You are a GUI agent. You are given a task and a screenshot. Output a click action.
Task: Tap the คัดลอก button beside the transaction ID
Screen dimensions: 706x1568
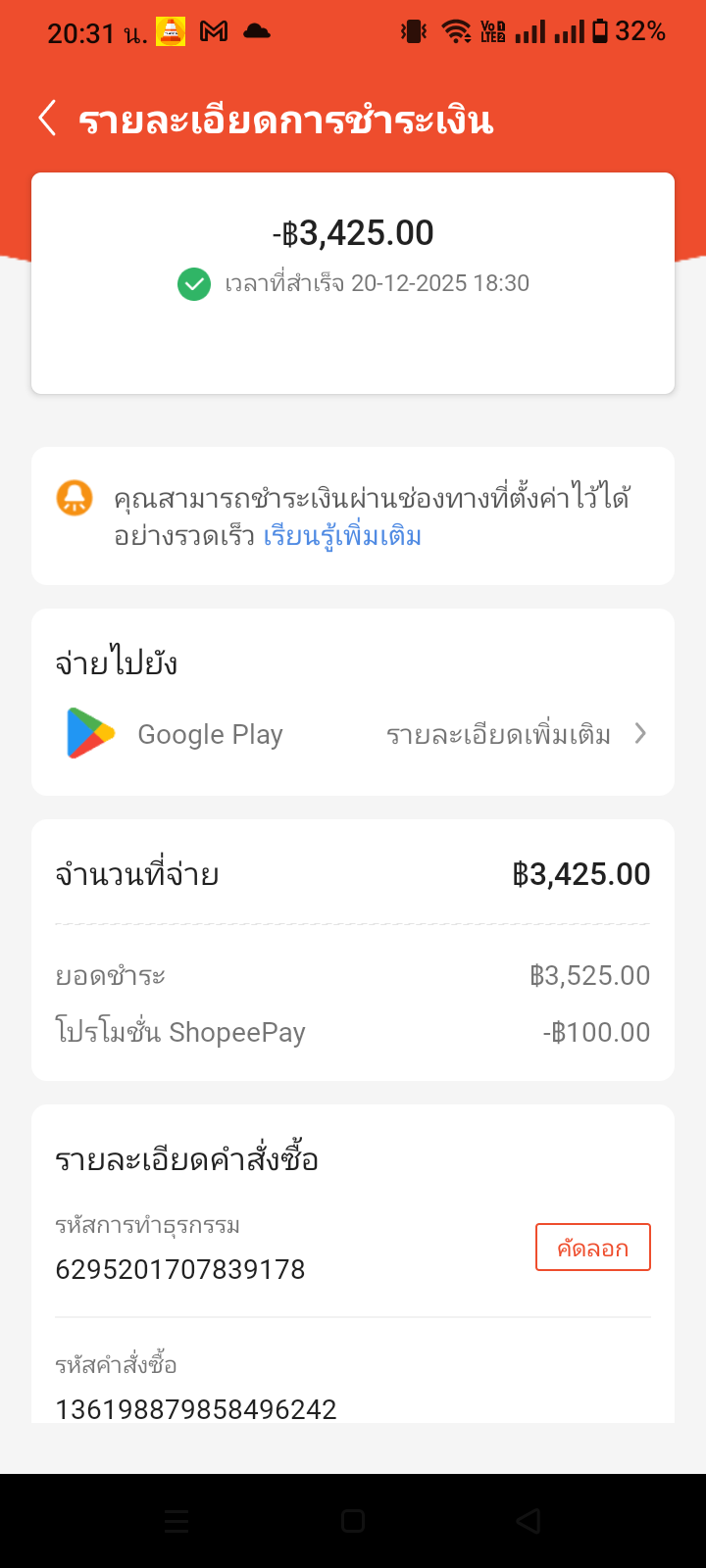click(592, 1248)
